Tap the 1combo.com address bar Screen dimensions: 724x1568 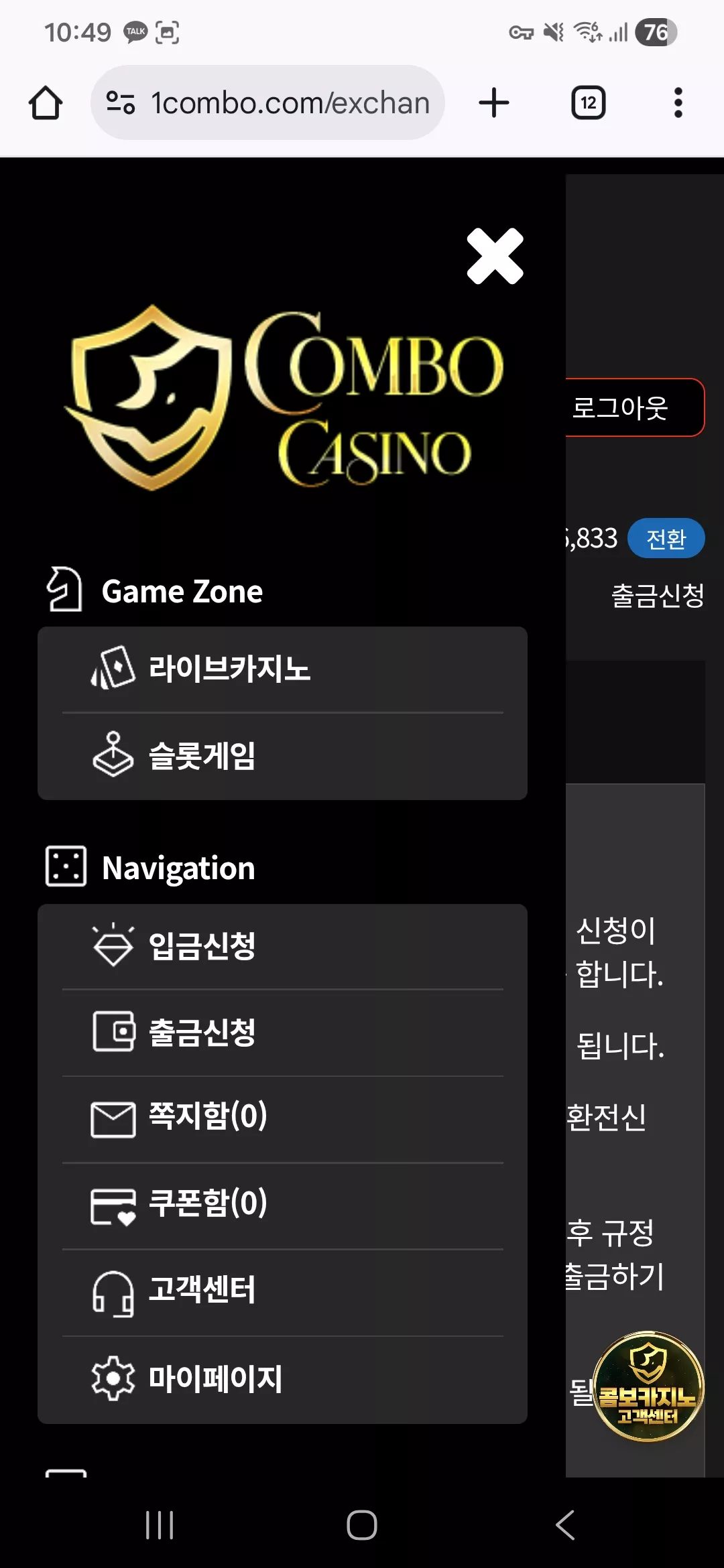point(268,103)
